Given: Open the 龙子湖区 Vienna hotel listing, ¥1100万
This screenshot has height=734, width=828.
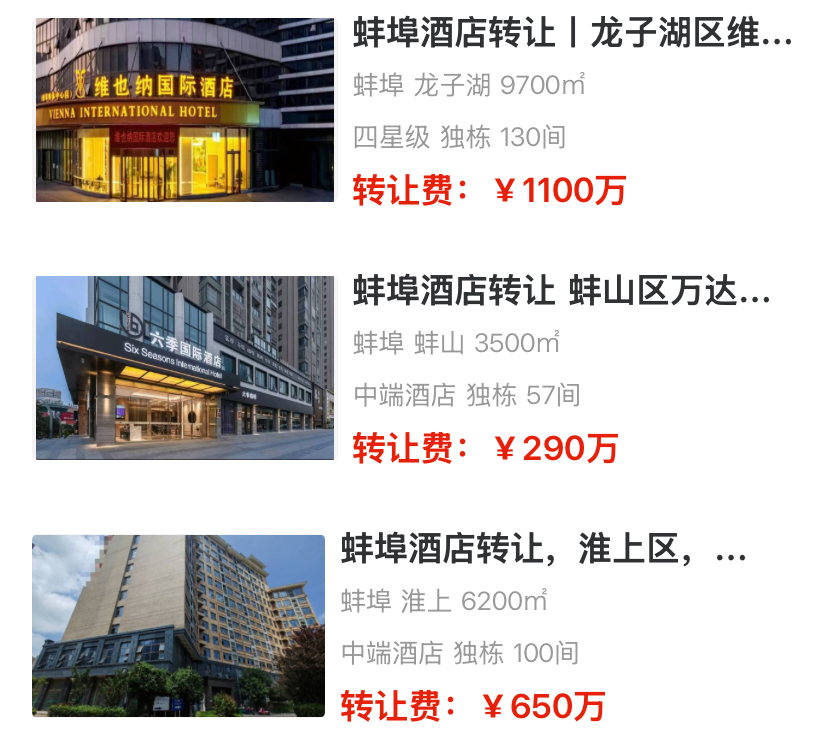Looking at the screenshot, I should click(572, 35).
